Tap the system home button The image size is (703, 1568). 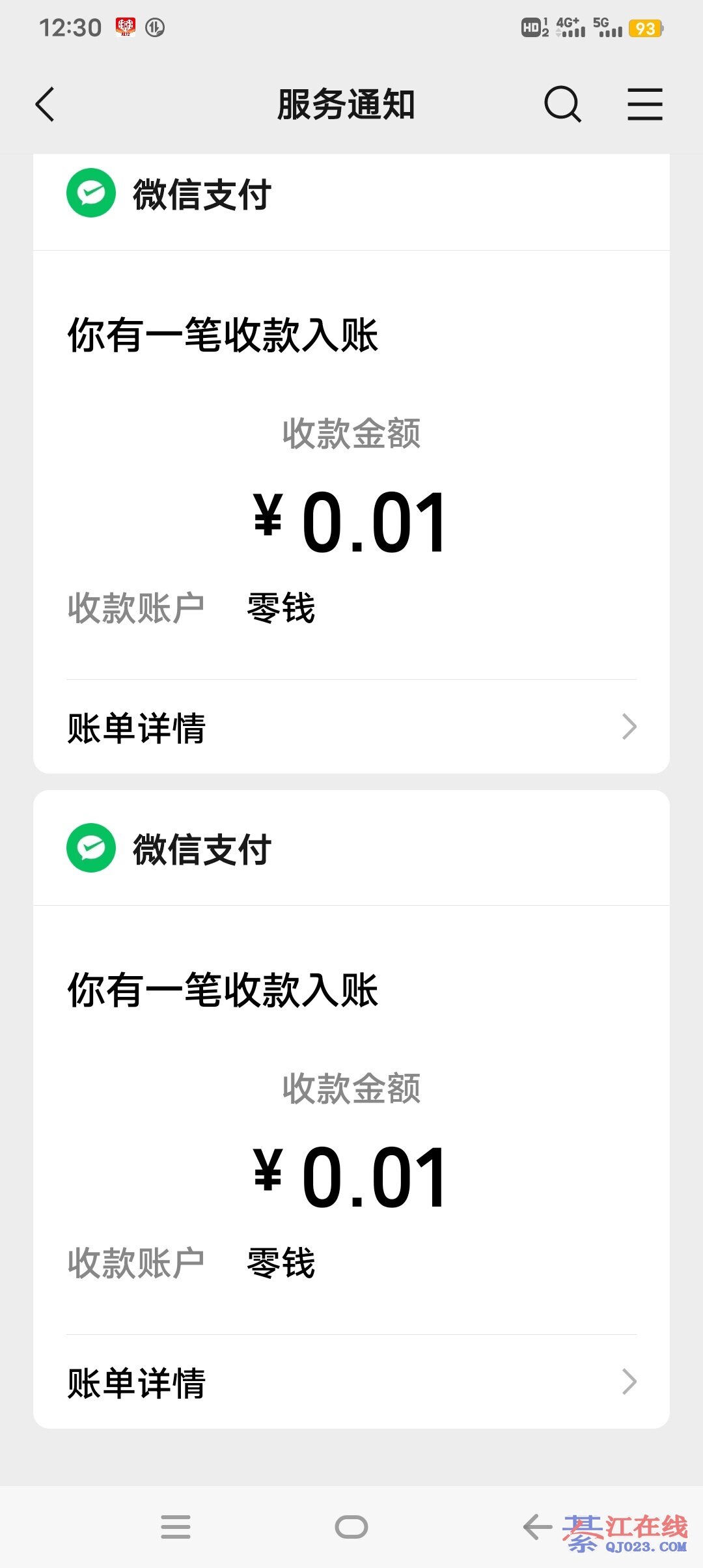(351, 1526)
